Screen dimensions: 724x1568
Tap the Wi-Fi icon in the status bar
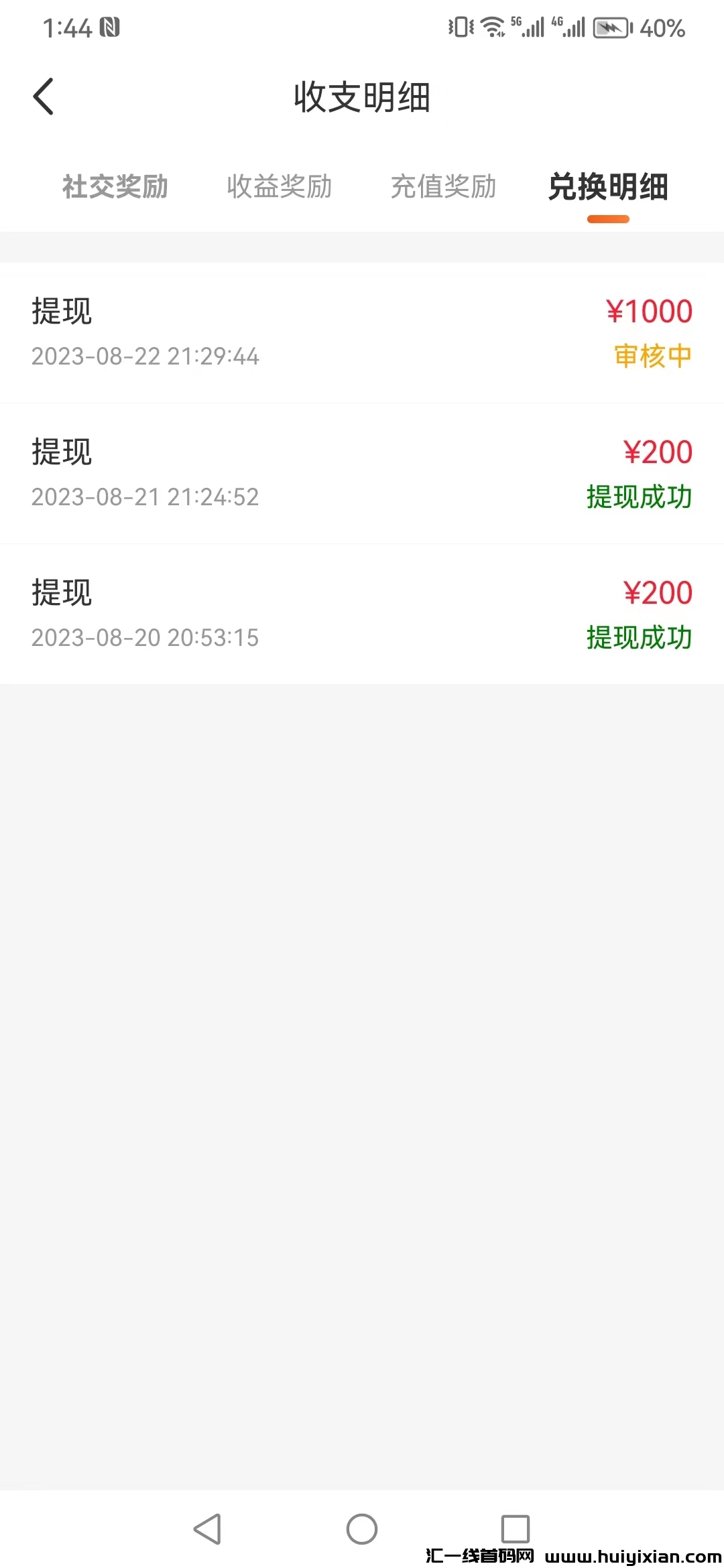491,27
